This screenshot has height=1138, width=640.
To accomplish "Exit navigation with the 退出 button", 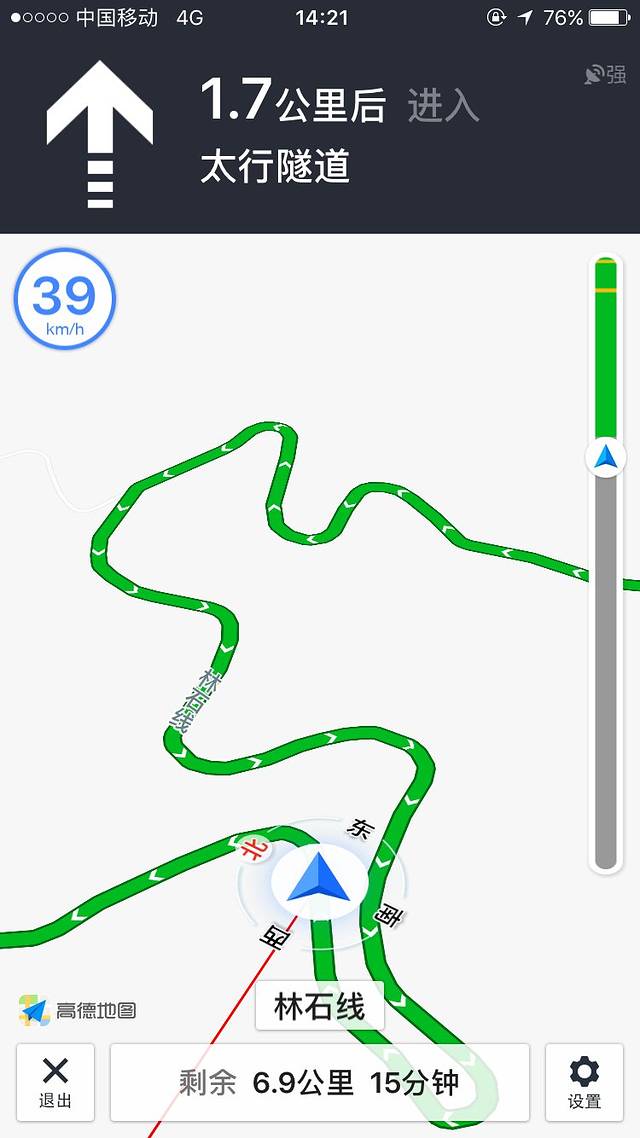I will [55, 1082].
